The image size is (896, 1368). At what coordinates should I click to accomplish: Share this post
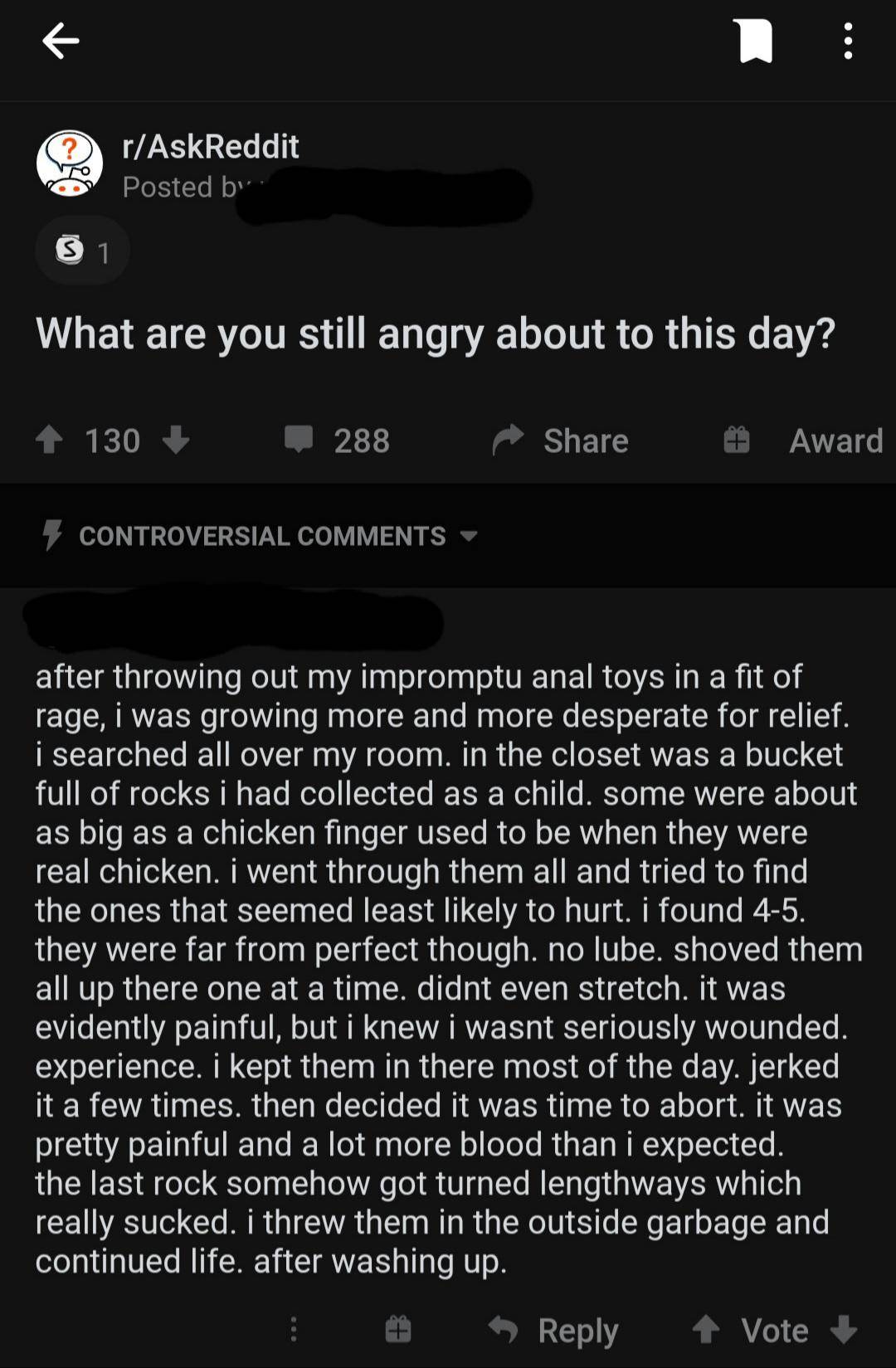561,440
